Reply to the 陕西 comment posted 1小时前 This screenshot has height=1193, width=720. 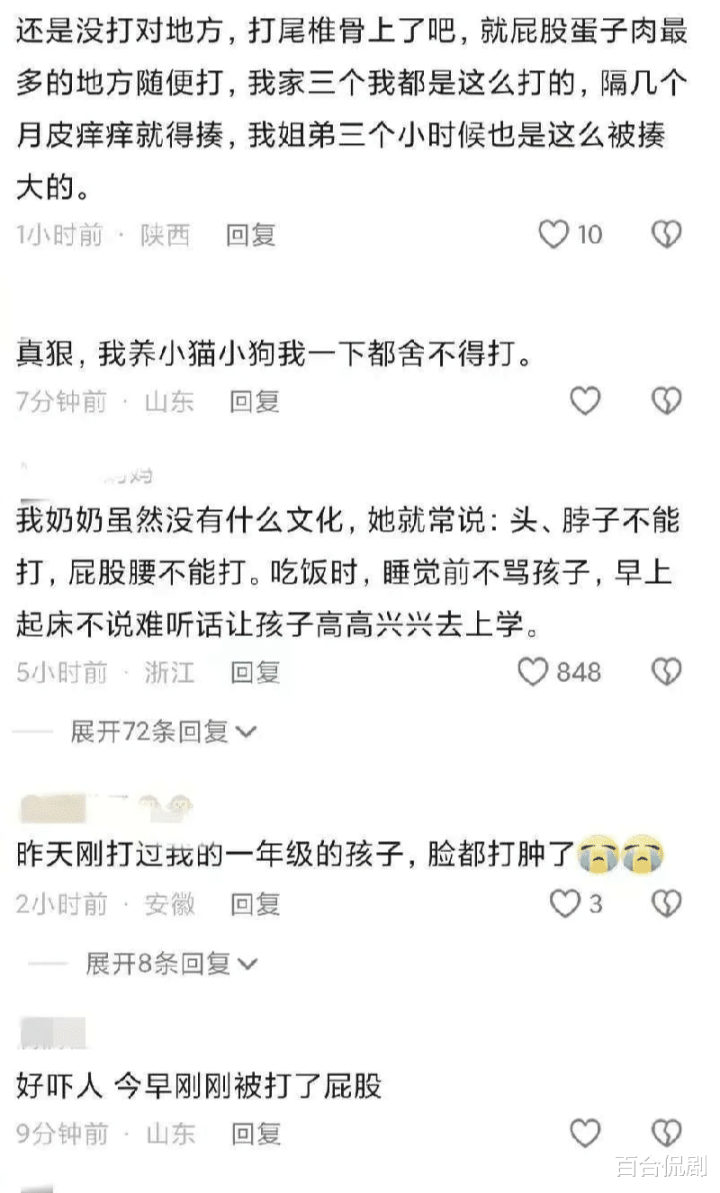pyautogui.click(x=250, y=235)
